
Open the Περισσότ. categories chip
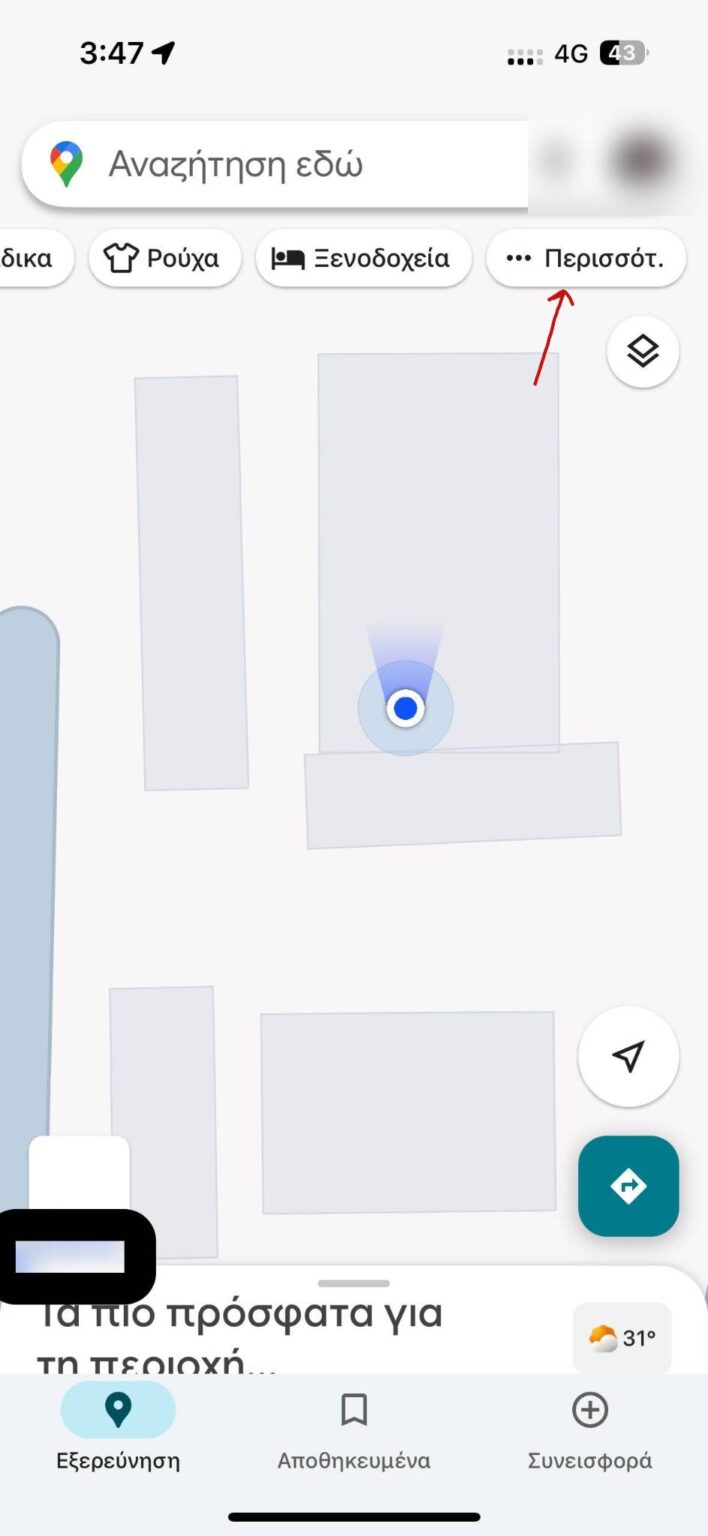tap(585, 259)
